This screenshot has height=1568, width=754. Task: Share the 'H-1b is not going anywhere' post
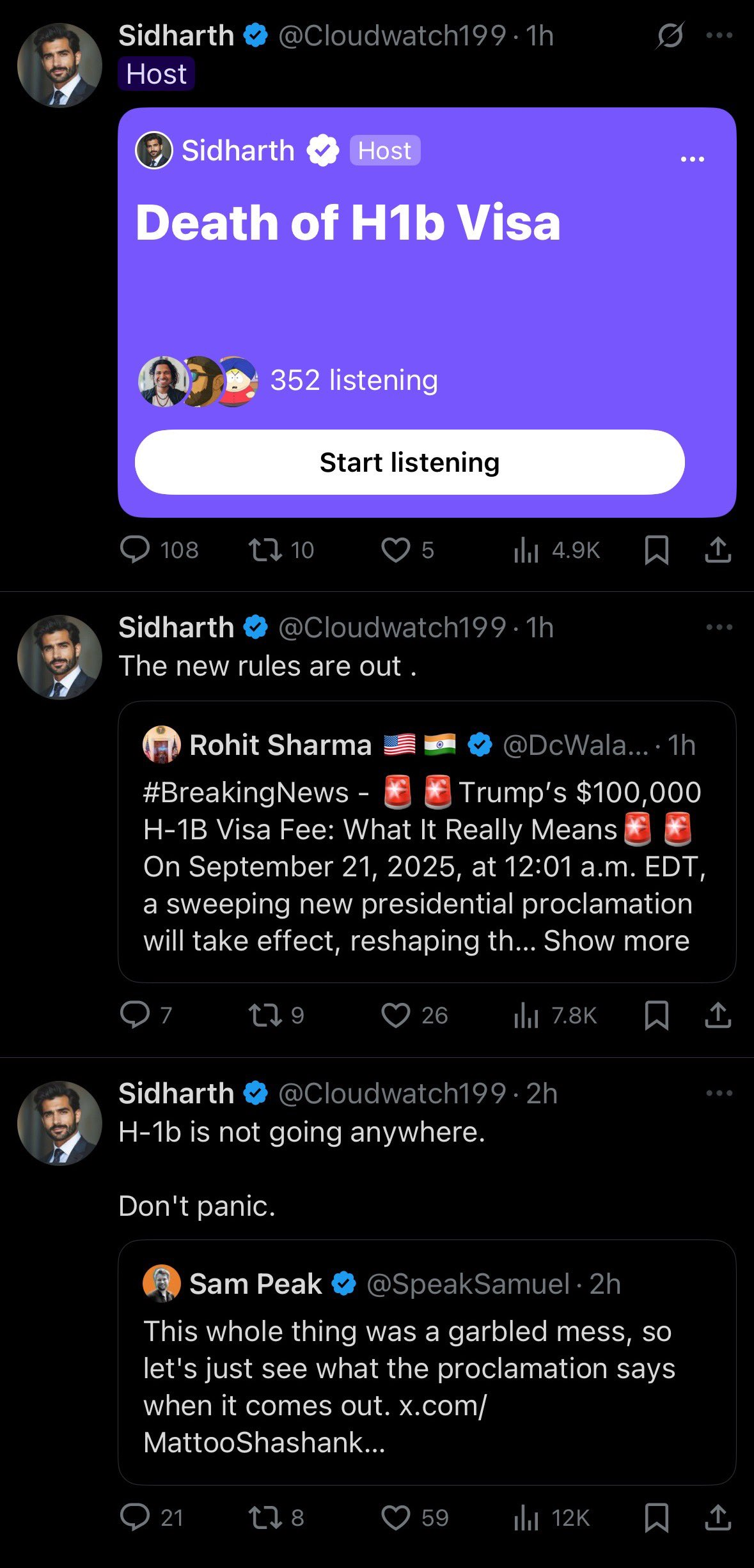pyautogui.click(x=718, y=1518)
